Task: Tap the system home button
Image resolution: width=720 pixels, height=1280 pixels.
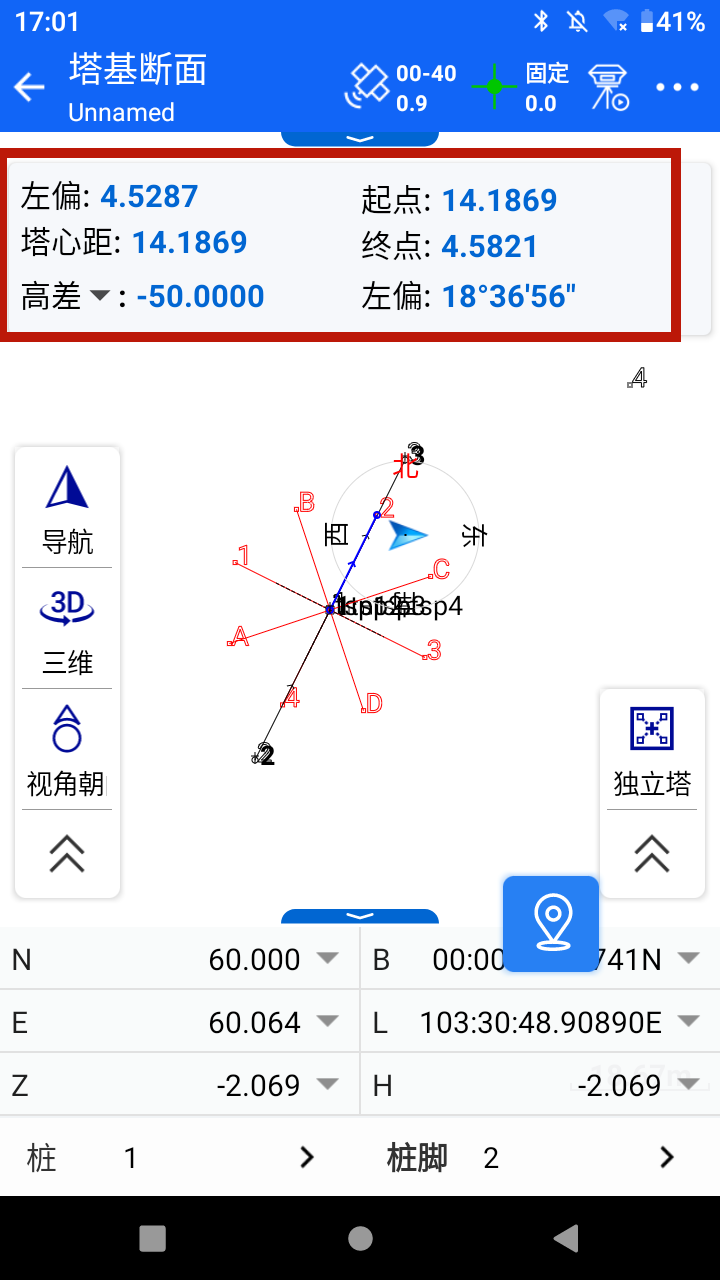Action: [360, 1239]
